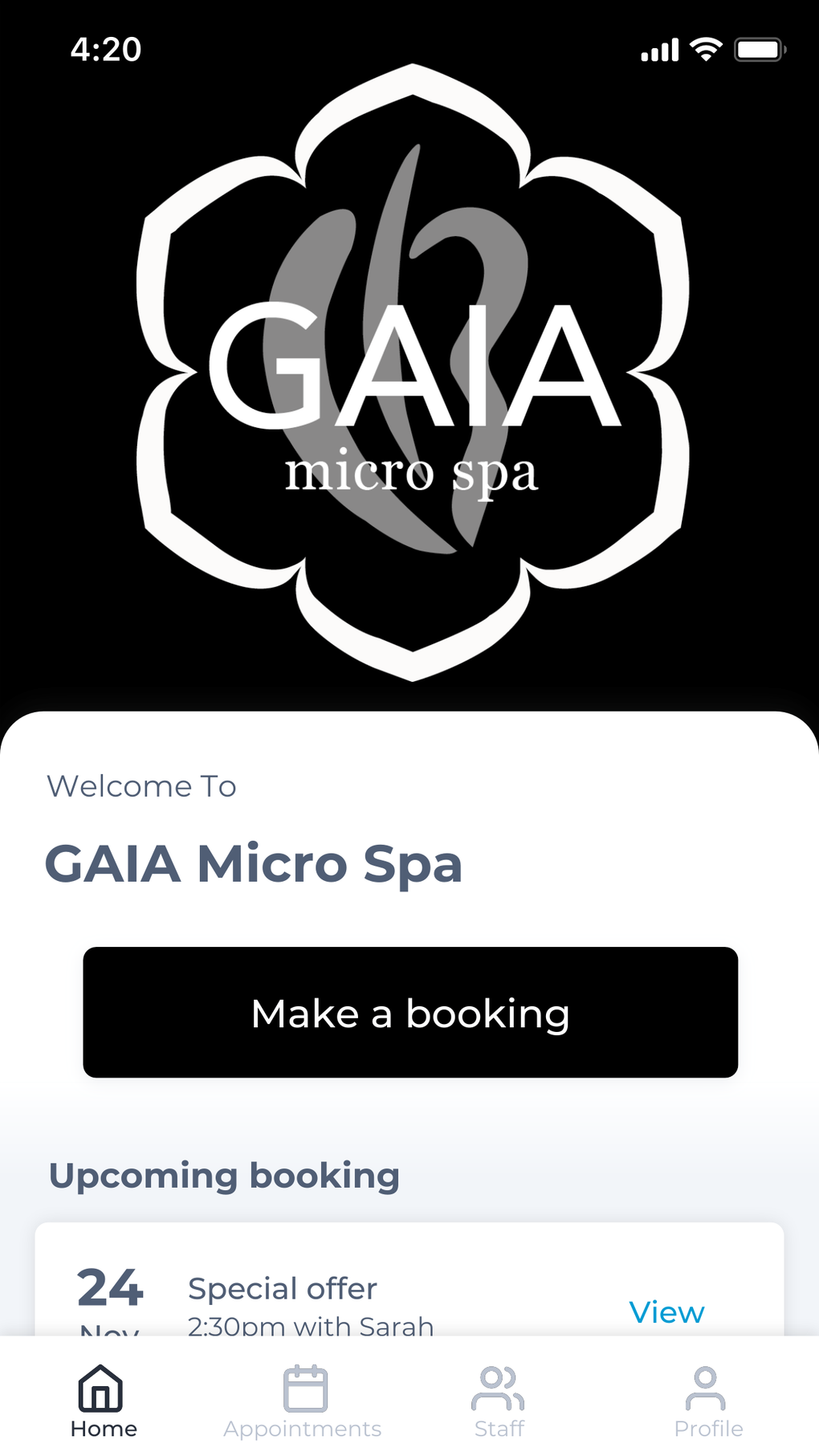Tap the Upcoming booking section header
Viewport: 819px width, 1456px height.
(226, 1176)
